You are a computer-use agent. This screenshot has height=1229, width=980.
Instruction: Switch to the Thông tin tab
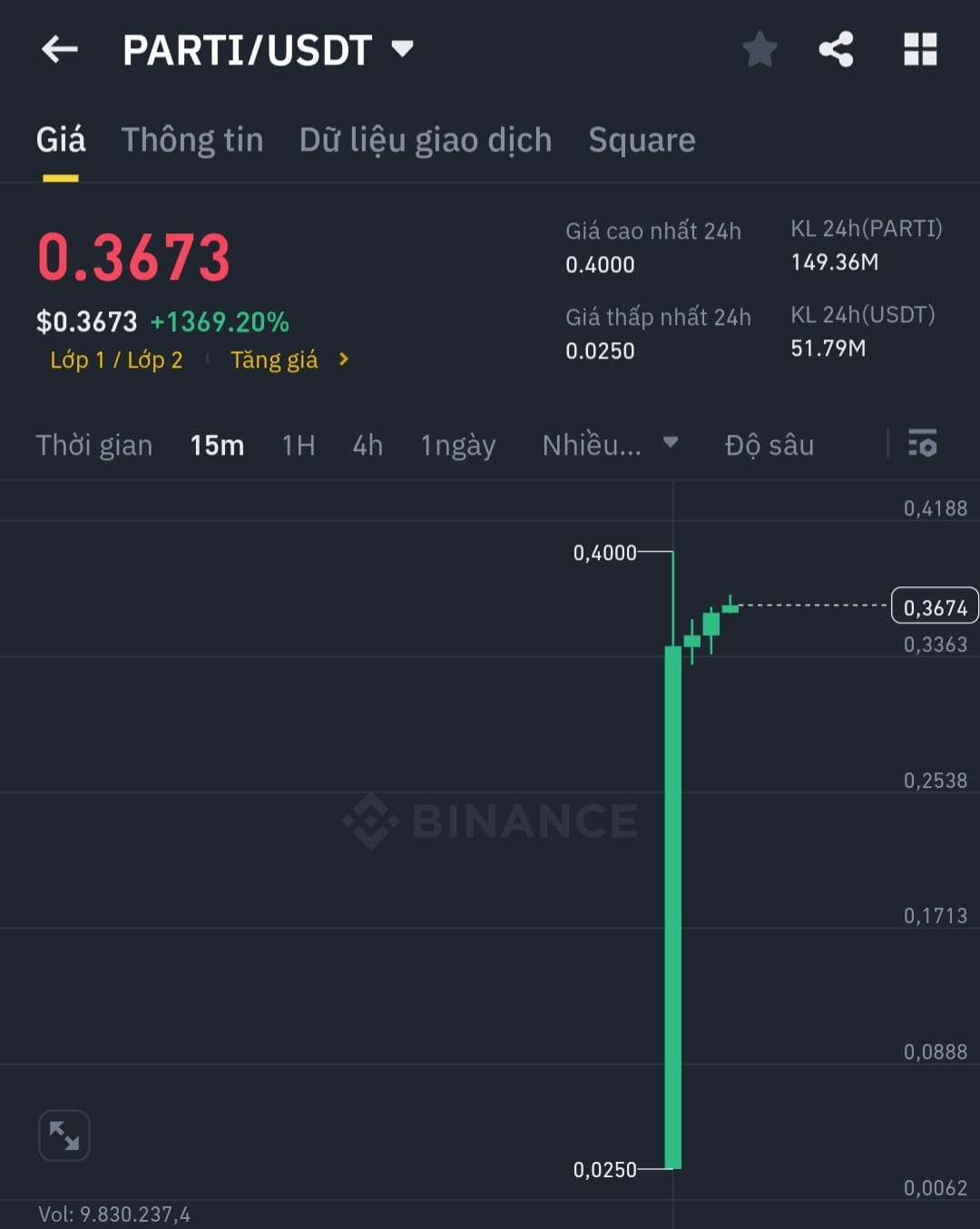coord(191,139)
